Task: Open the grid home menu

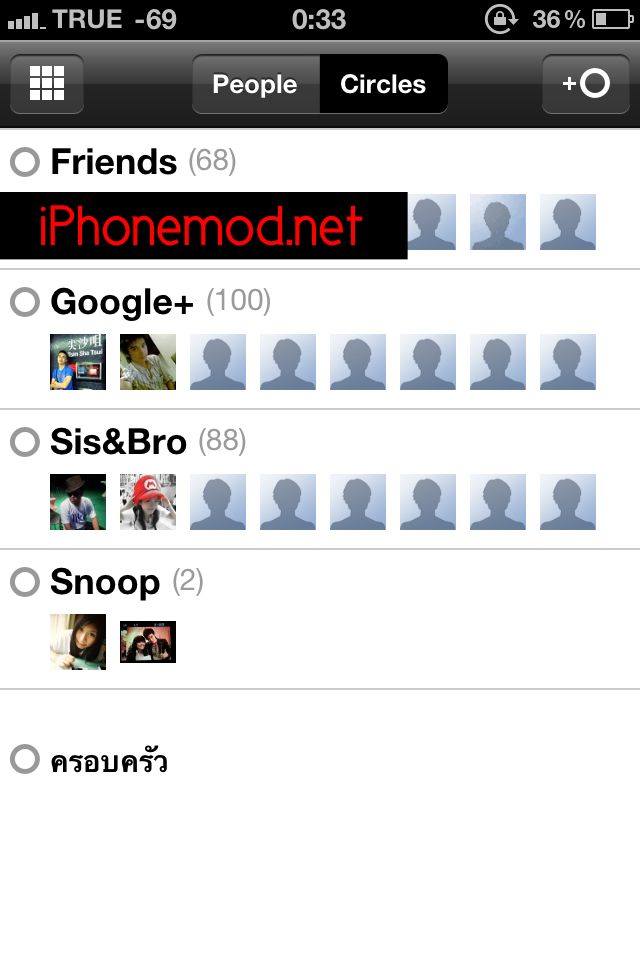Action: pyautogui.click(x=47, y=84)
